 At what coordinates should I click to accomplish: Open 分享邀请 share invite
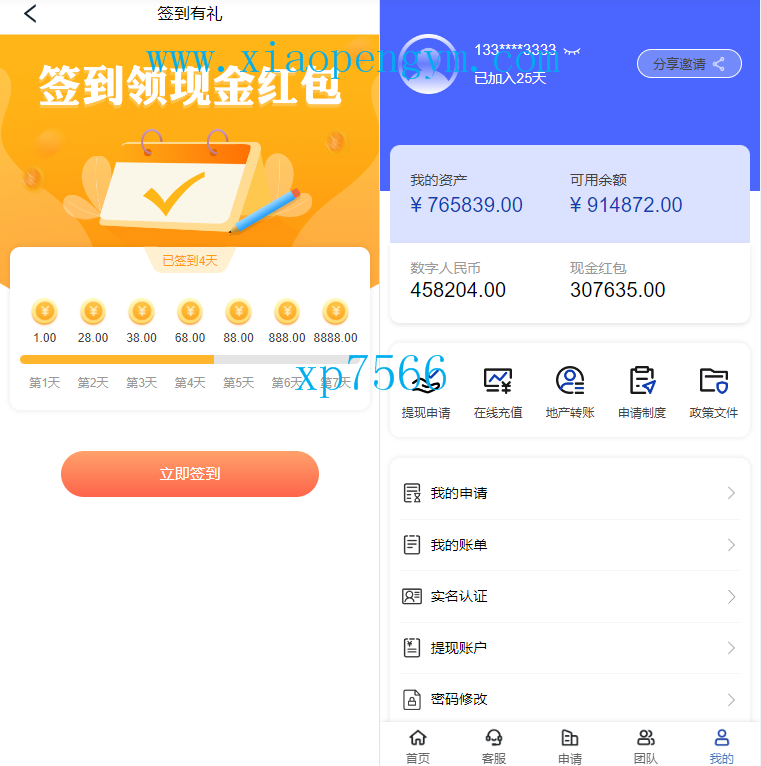pos(689,64)
